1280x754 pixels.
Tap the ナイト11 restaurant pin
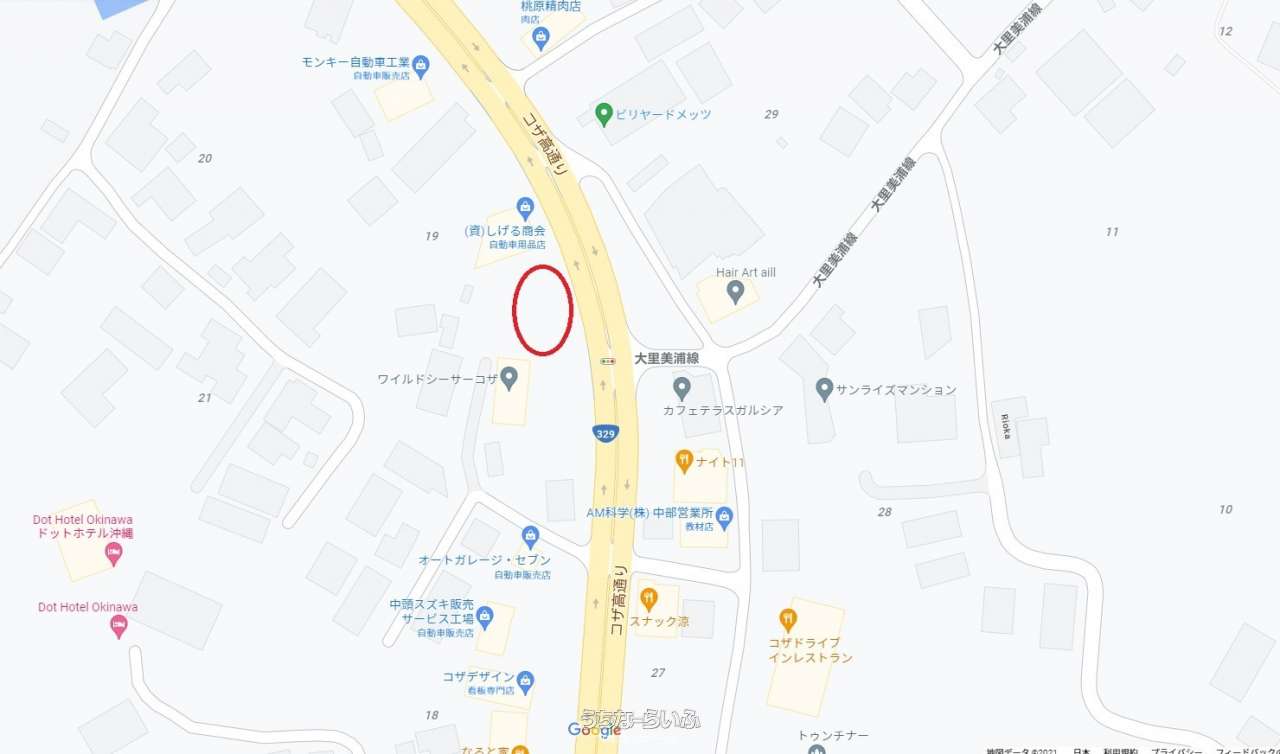684,461
